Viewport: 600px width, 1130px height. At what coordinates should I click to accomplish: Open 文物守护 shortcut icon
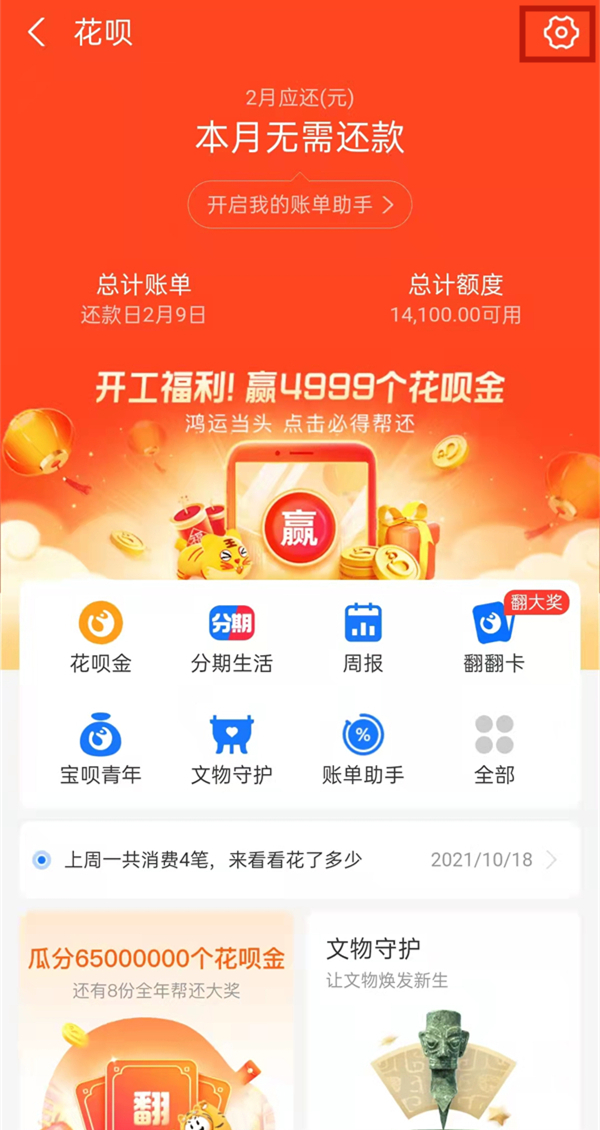click(231, 750)
